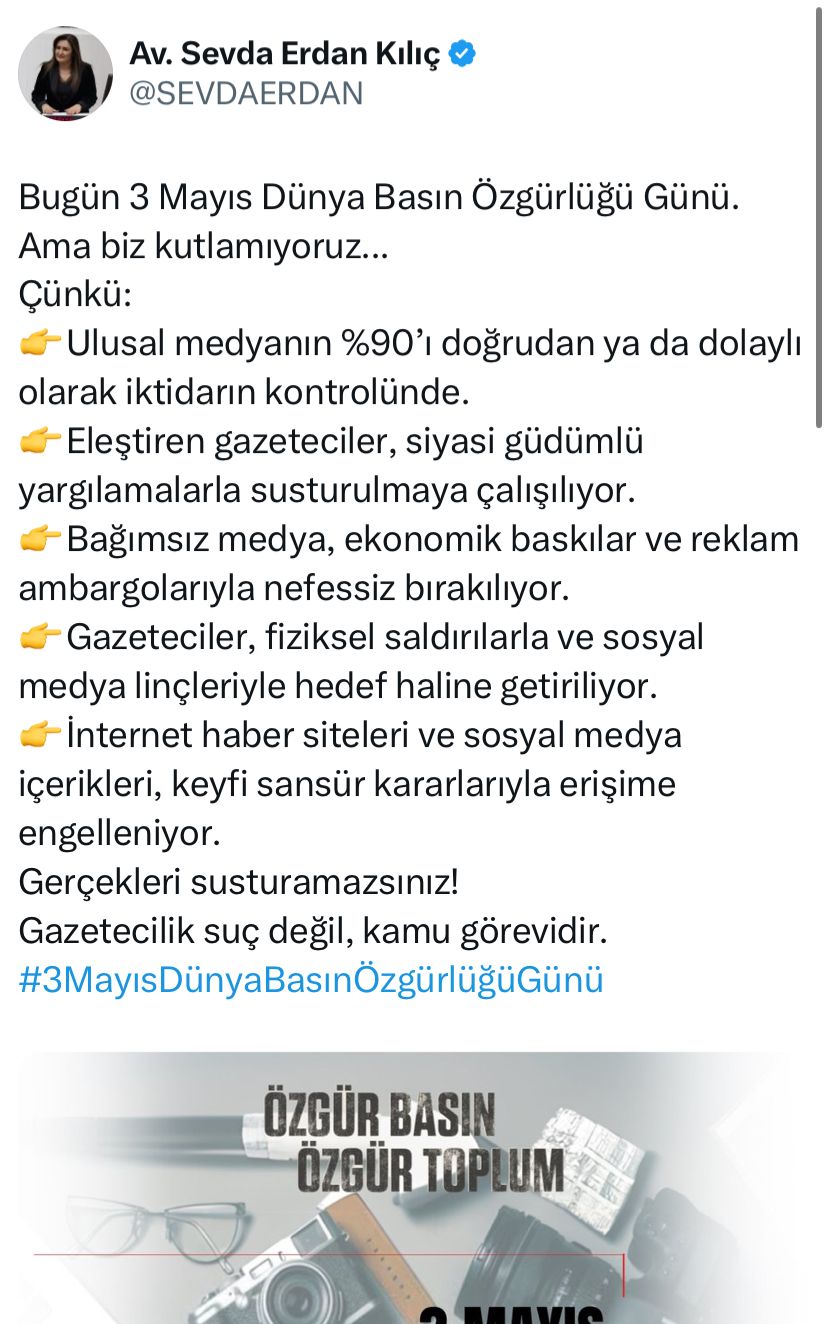Open Sevda Erdan Kılıç's profile picture
This screenshot has height=1324, width=828.
65,74
